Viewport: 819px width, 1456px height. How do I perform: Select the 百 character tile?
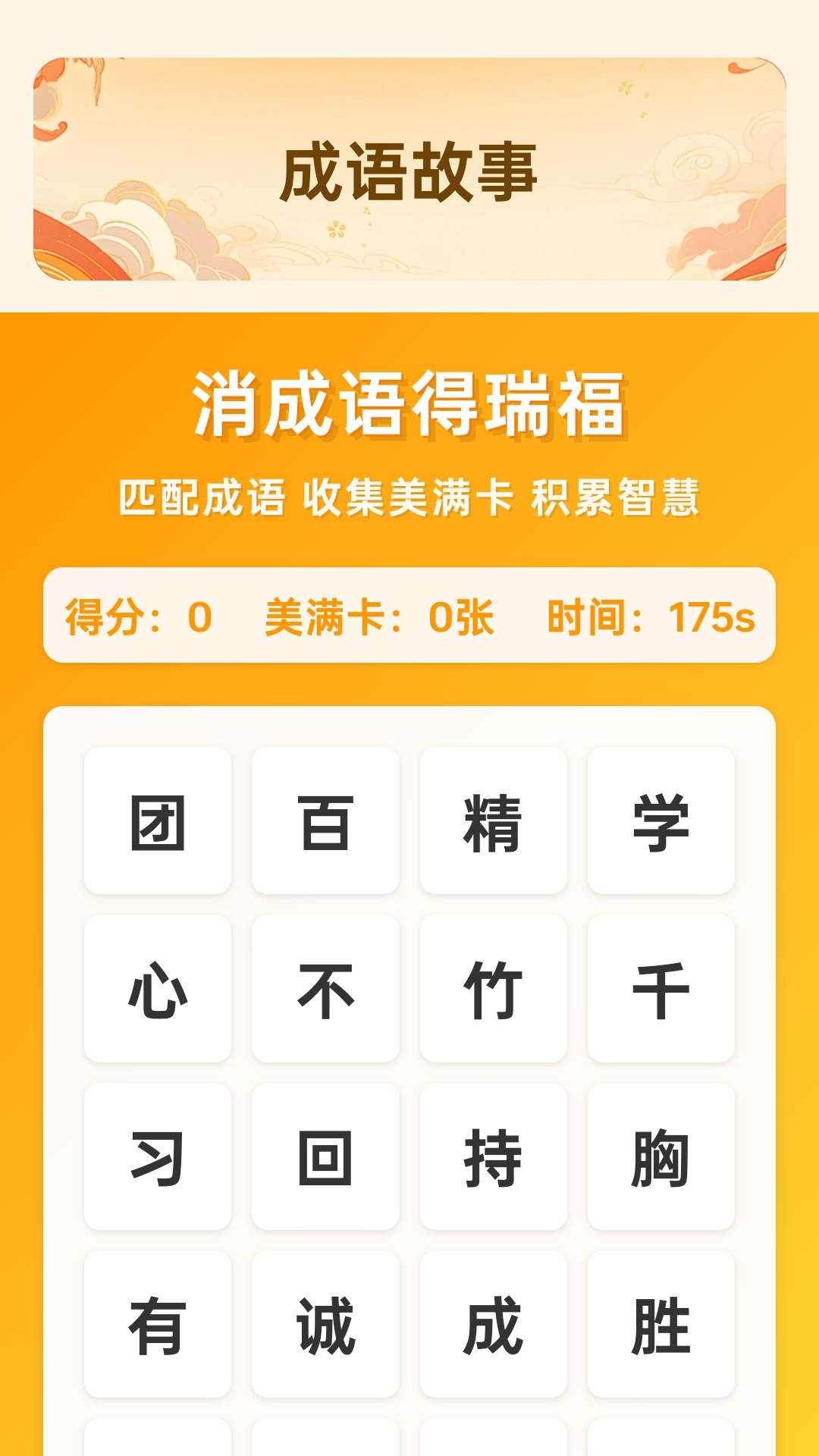[x=324, y=823]
